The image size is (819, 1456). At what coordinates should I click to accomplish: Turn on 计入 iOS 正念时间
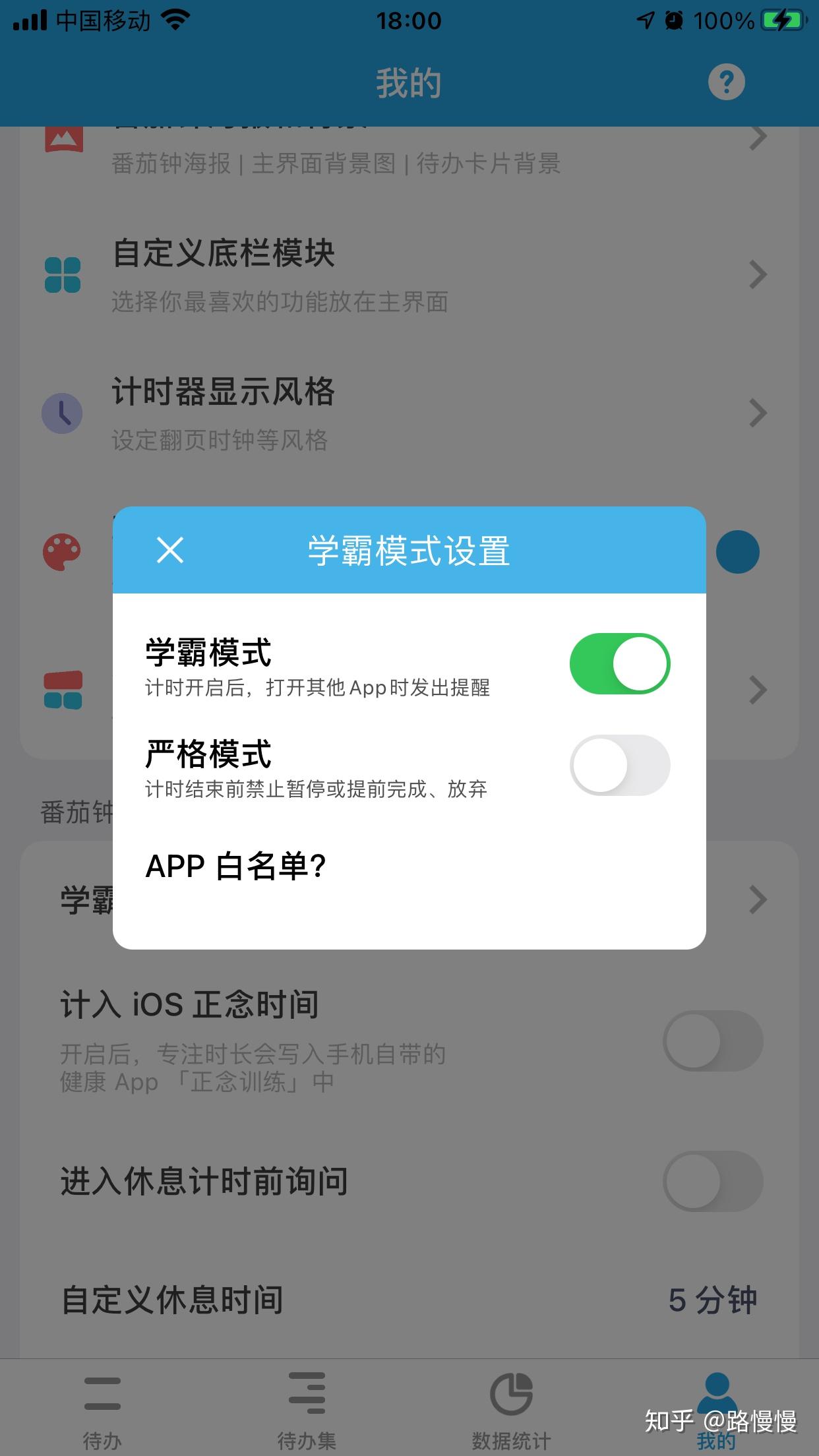711,1041
